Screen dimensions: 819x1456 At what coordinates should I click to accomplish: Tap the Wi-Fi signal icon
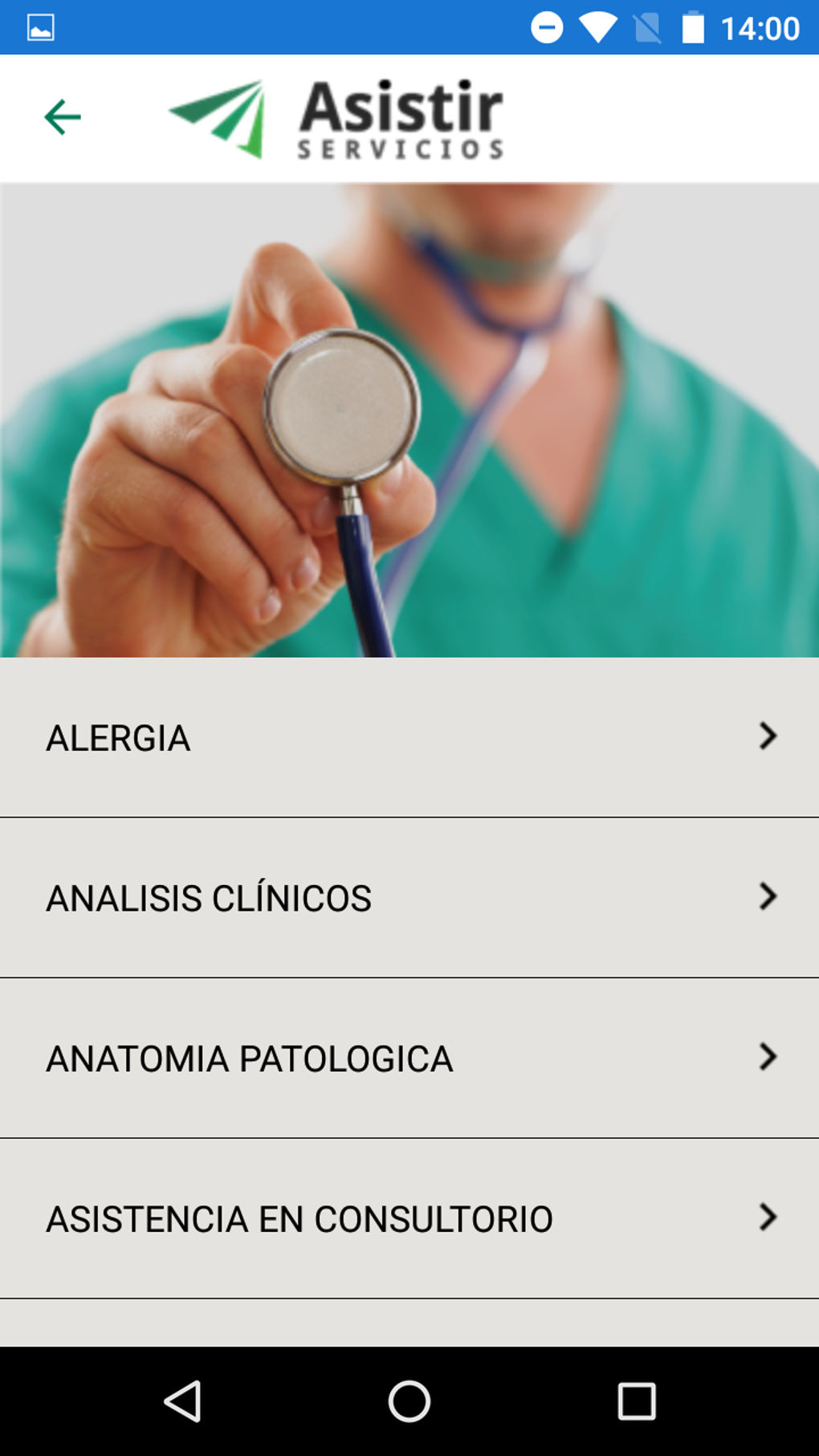[598, 27]
